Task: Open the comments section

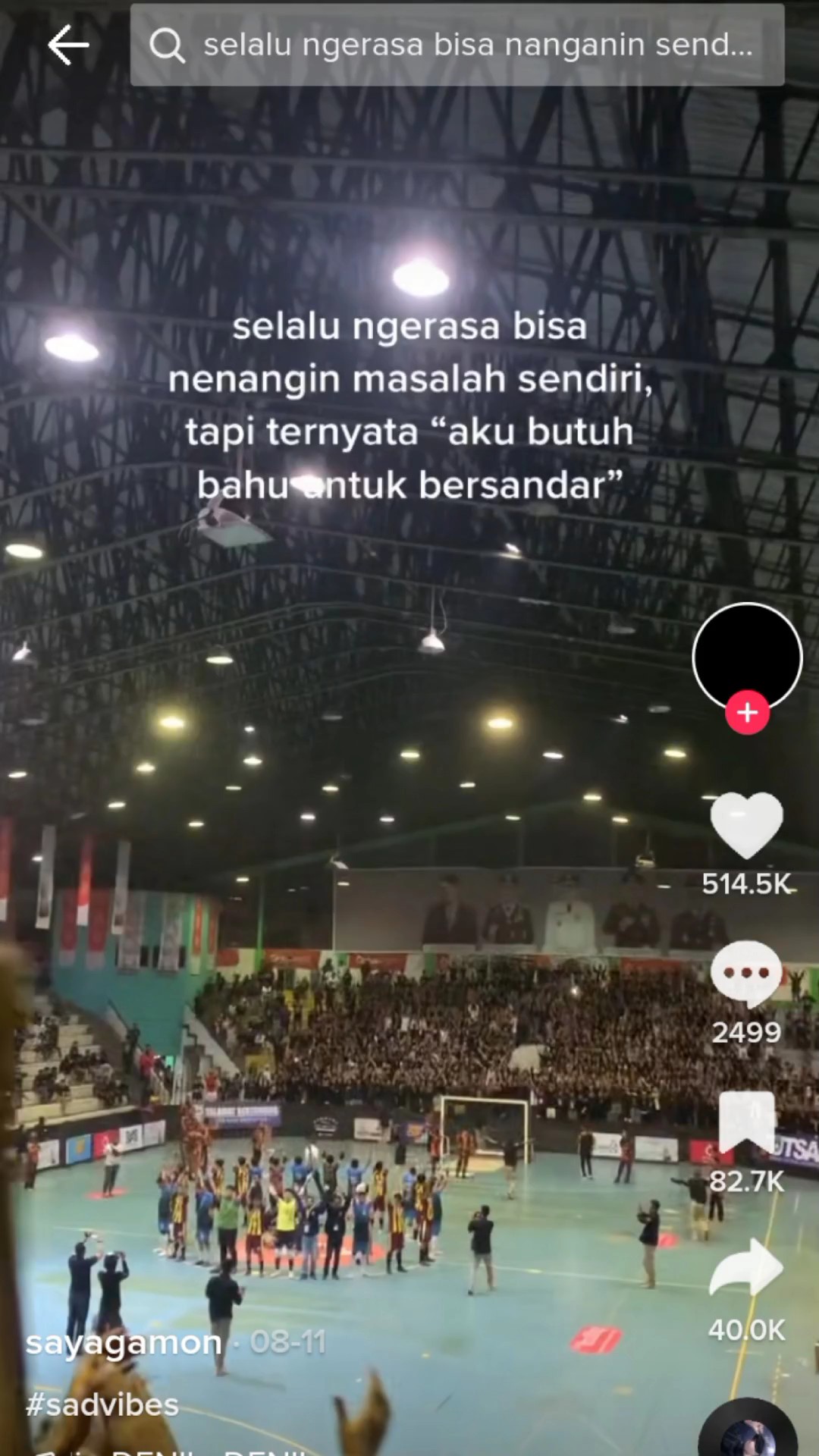Action: tap(746, 974)
